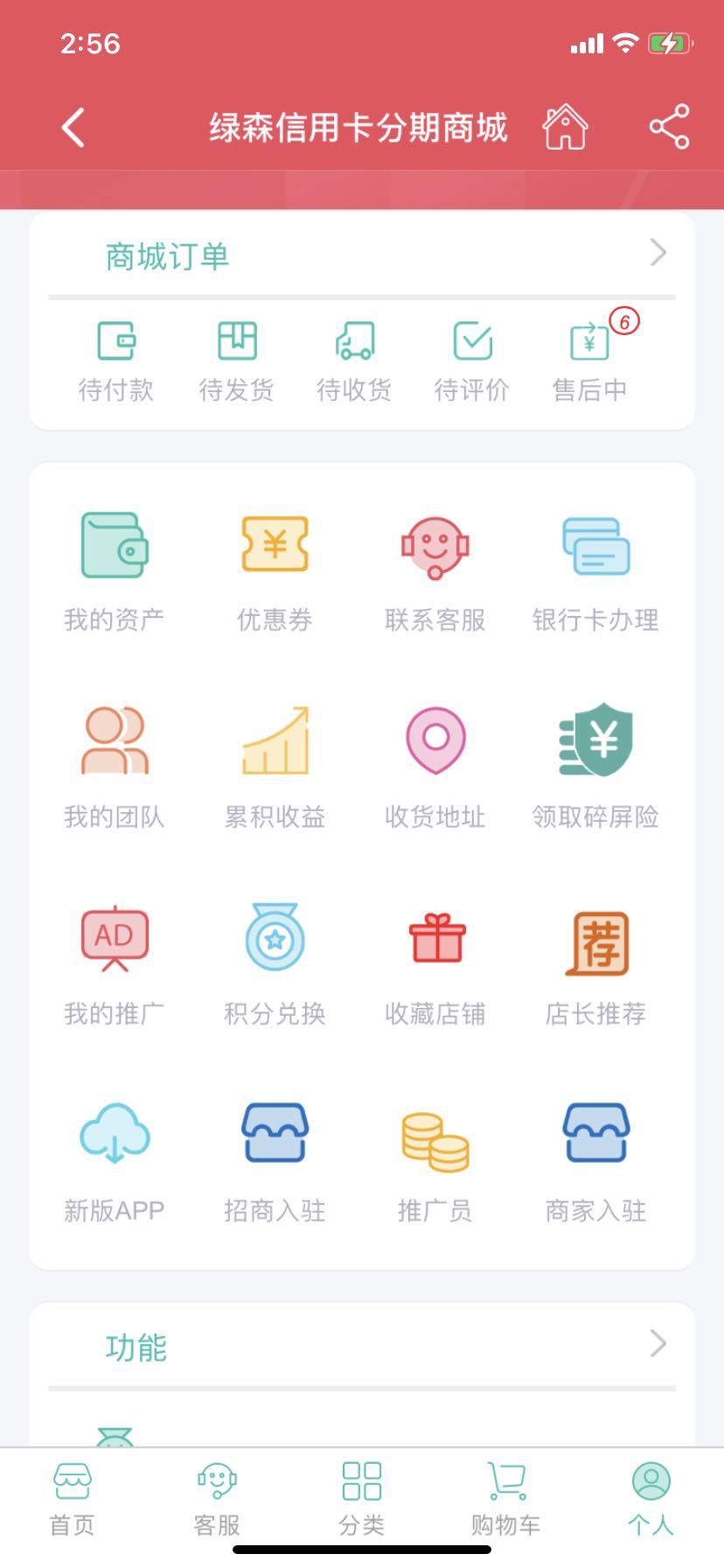View 待收货 orders
The height and width of the screenshot is (1568, 724).
[x=354, y=361]
